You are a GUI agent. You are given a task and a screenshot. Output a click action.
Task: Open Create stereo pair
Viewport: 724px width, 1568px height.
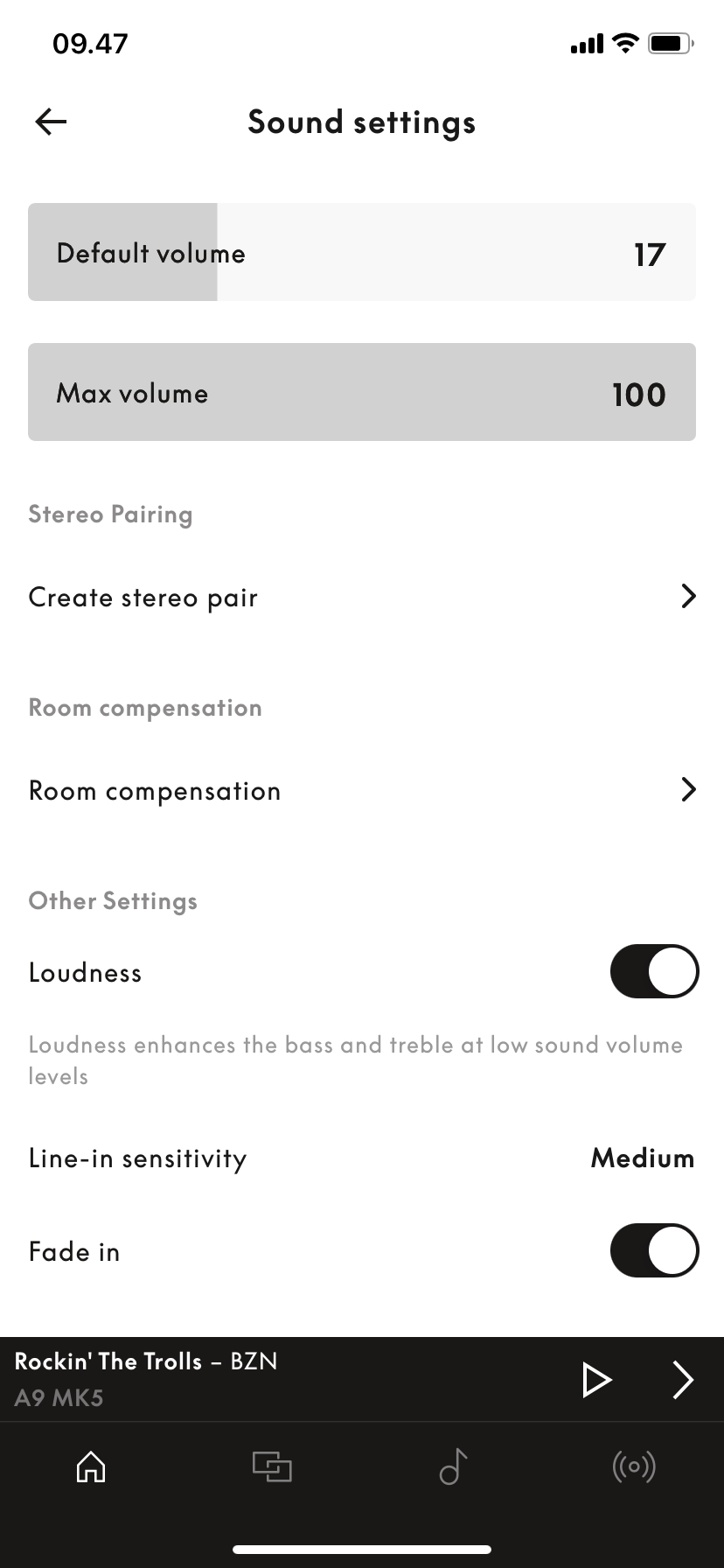coord(362,597)
